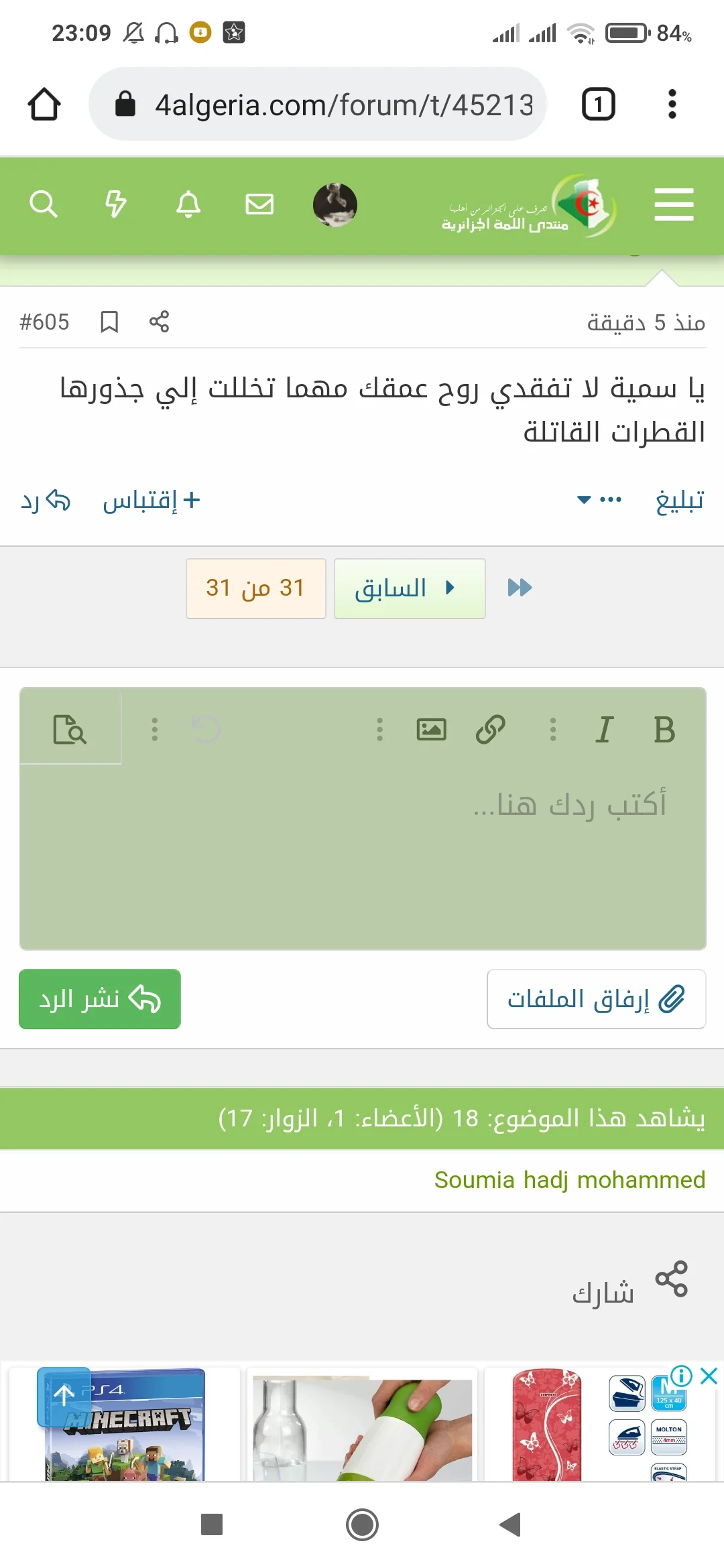Focus the reply text box
Image resolution: width=724 pixels, height=1568 pixels.
click(362, 858)
